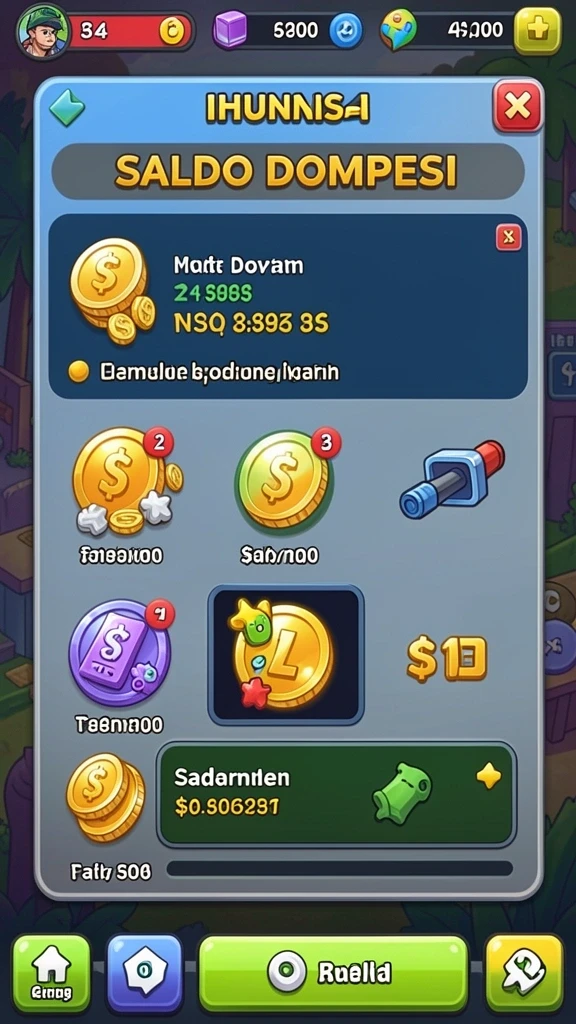Open the purple card item
This screenshot has width=576, height=1024.
coord(121,654)
